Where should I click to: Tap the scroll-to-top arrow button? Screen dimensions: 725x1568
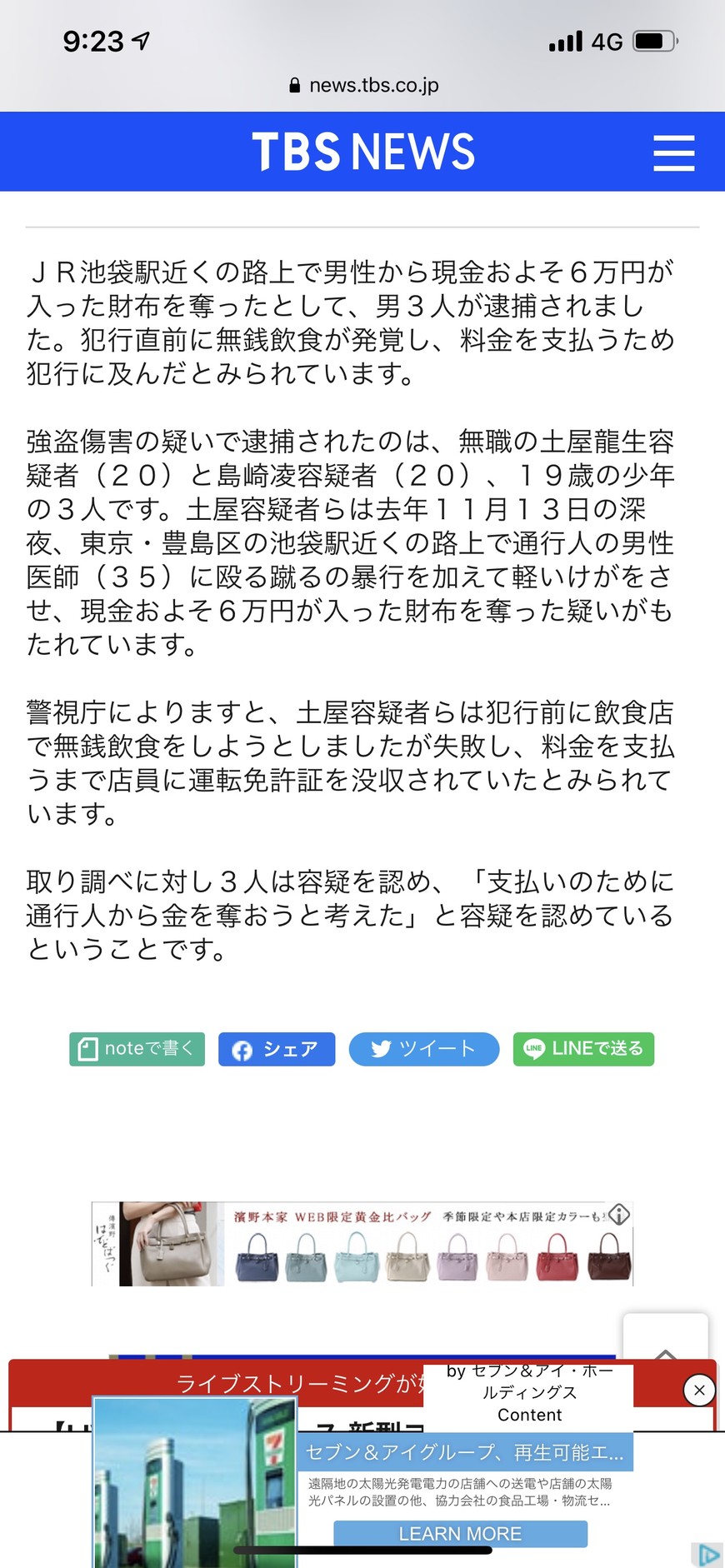[665, 1341]
